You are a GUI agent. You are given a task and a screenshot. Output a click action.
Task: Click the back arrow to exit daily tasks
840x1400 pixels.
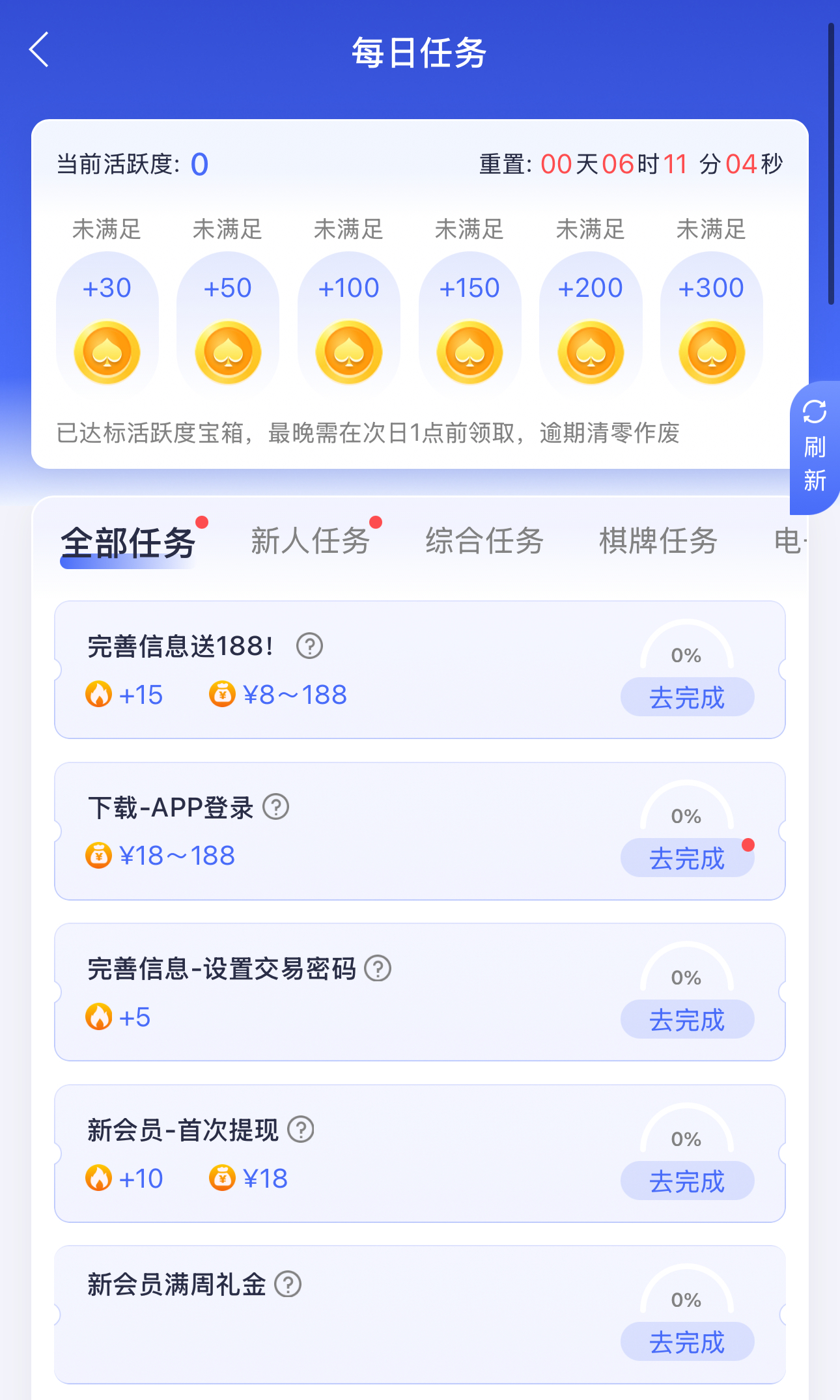point(38,49)
